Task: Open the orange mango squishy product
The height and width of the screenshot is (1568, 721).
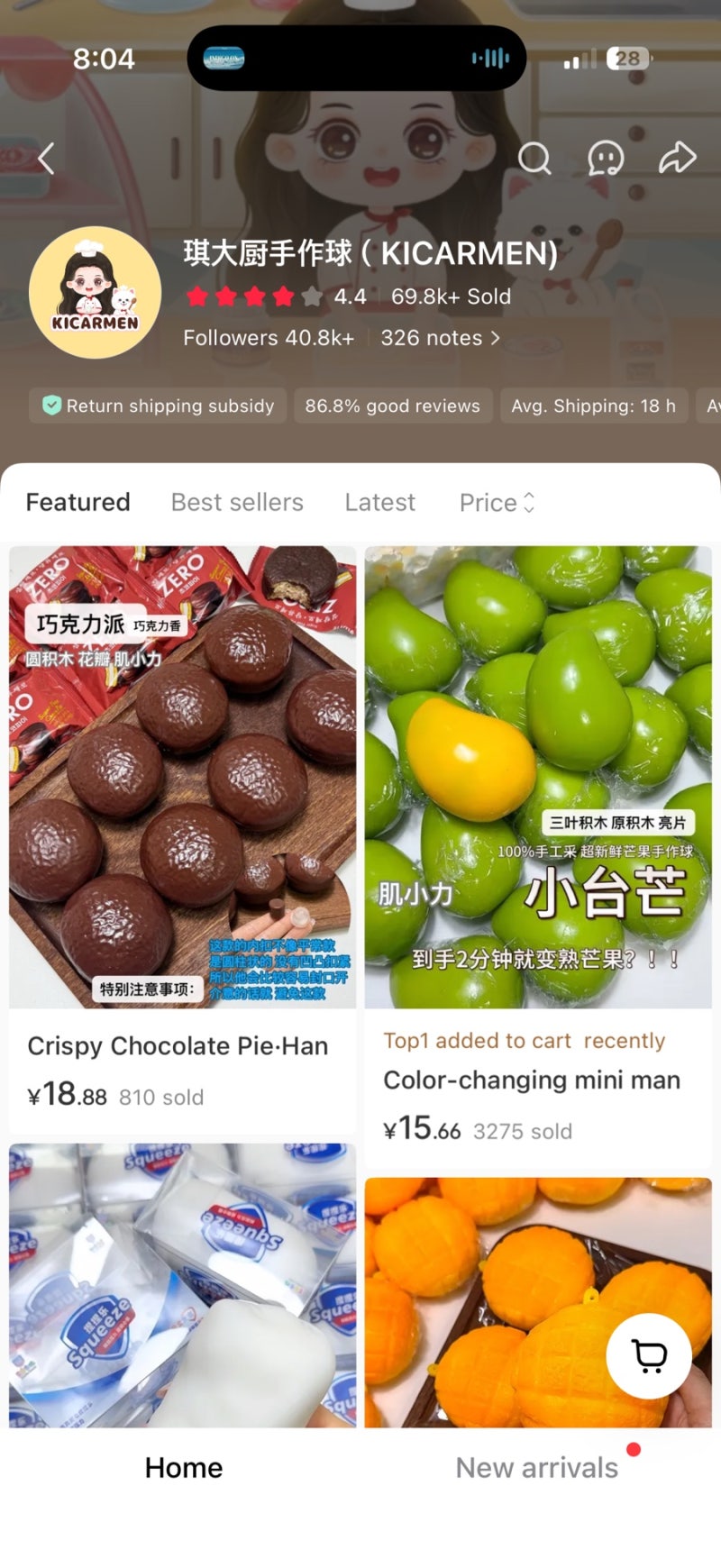Action: (x=538, y=1302)
